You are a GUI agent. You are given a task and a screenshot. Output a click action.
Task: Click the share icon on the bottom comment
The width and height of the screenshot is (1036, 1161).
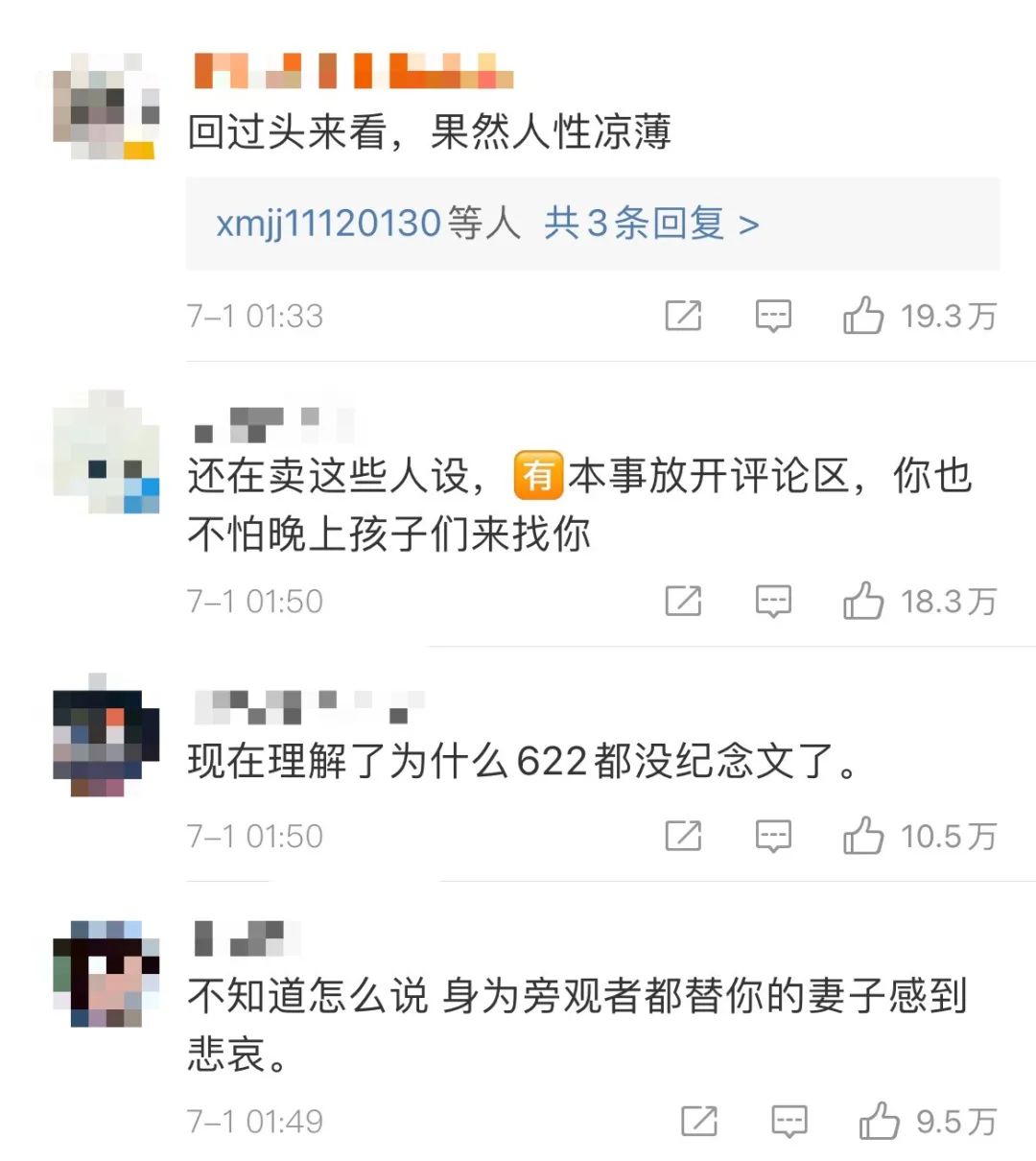click(699, 1119)
